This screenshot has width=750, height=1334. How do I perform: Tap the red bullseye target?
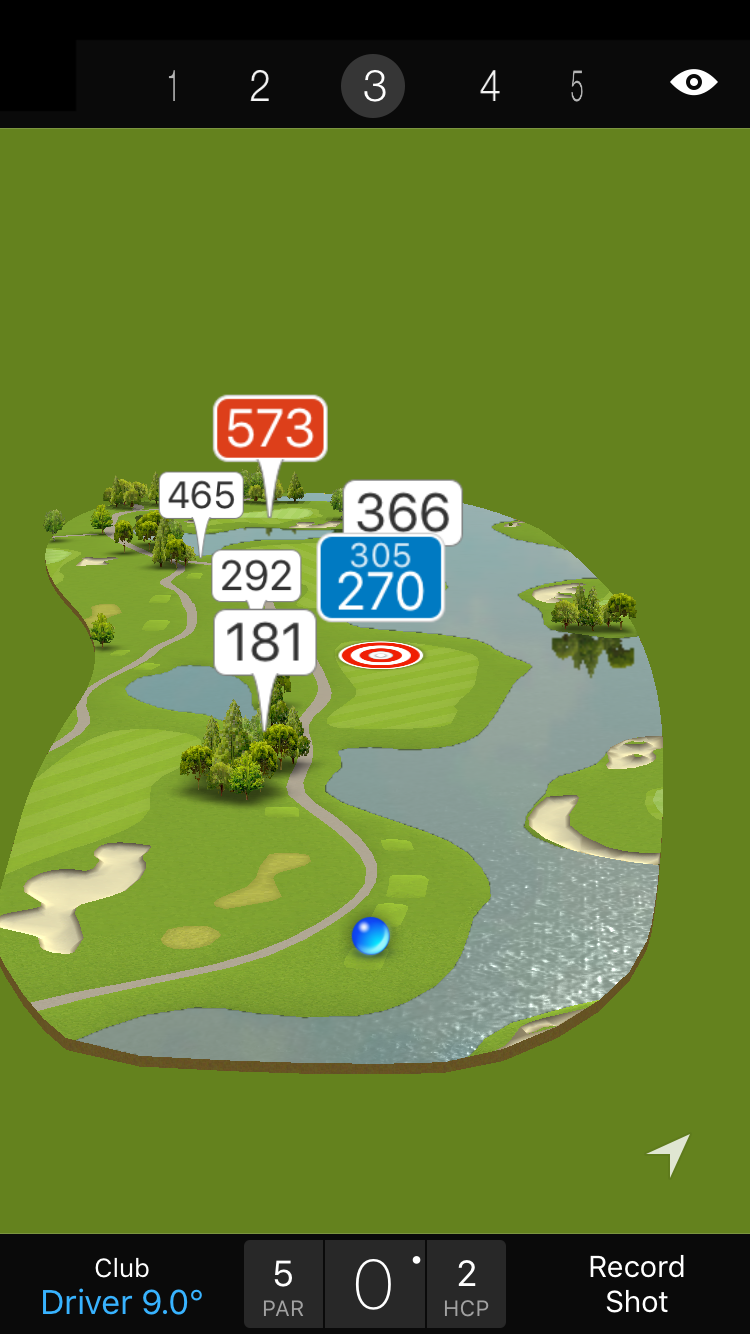pos(380,656)
